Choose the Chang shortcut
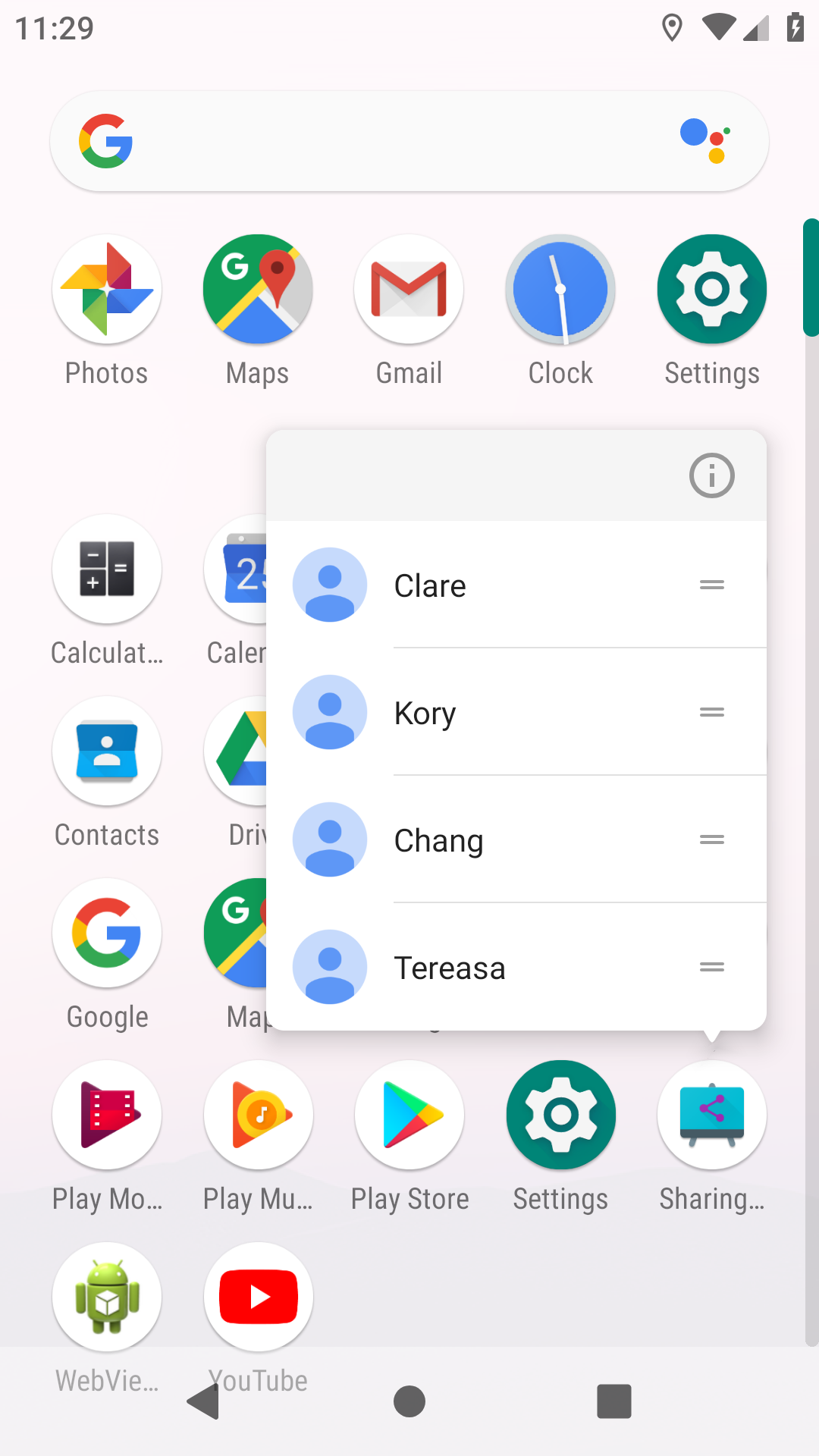The width and height of the screenshot is (819, 1456). pos(516,840)
